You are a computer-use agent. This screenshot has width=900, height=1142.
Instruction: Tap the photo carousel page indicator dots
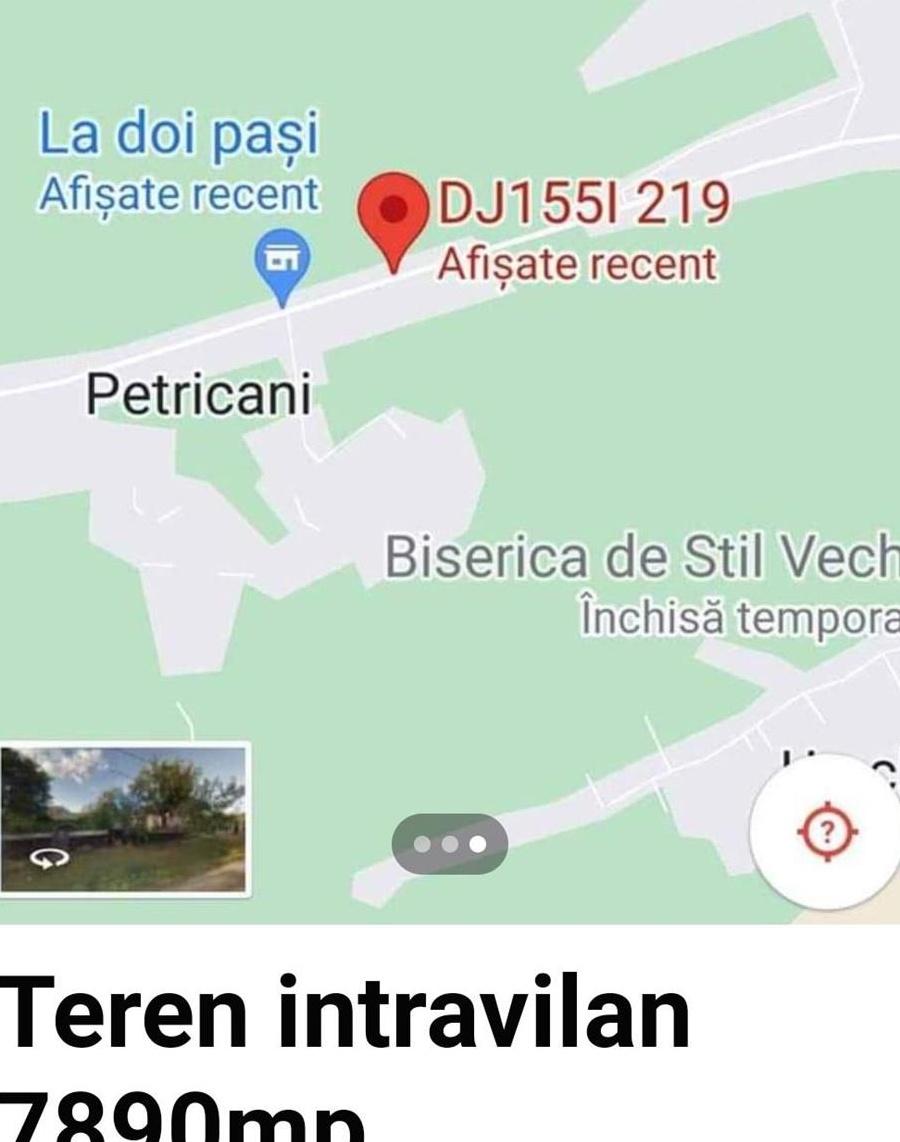click(x=450, y=844)
